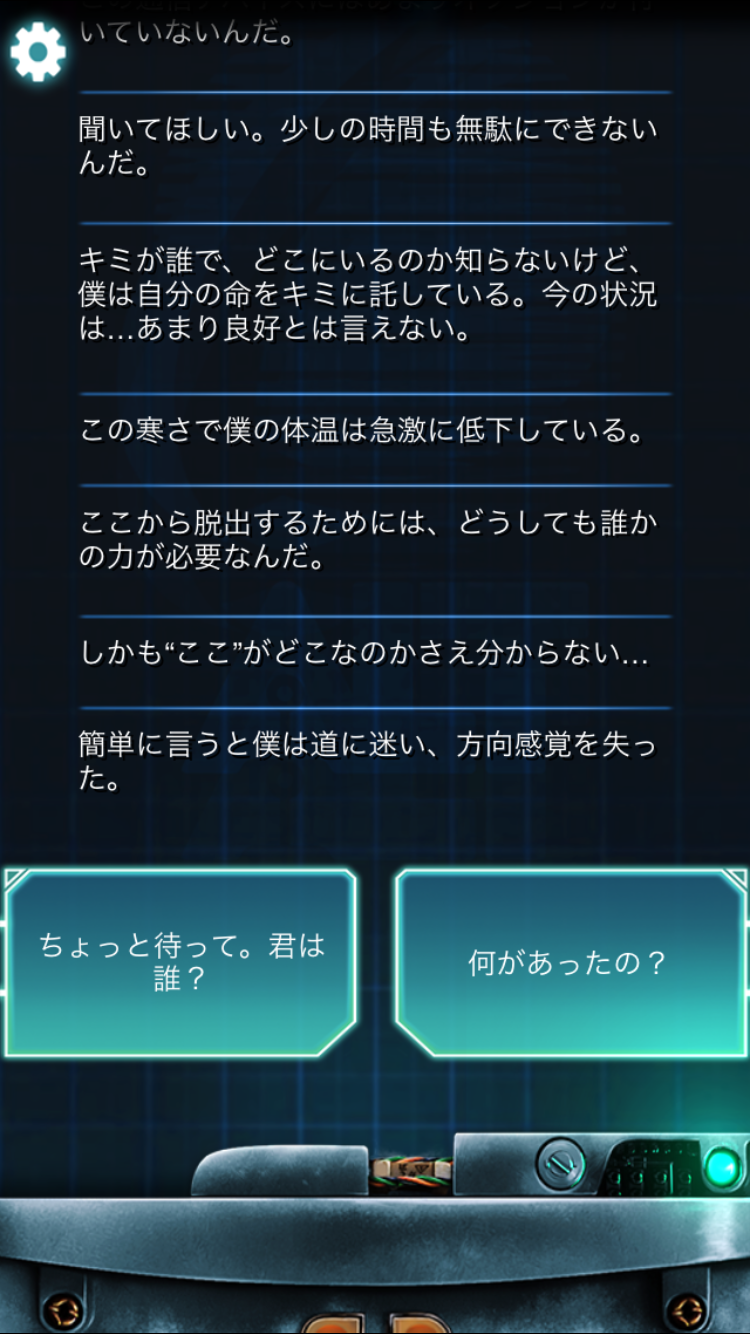Choose the reply 'ちょっと待って。君は誰？'
This screenshot has height=1334, width=750.
tap(181, 962)
